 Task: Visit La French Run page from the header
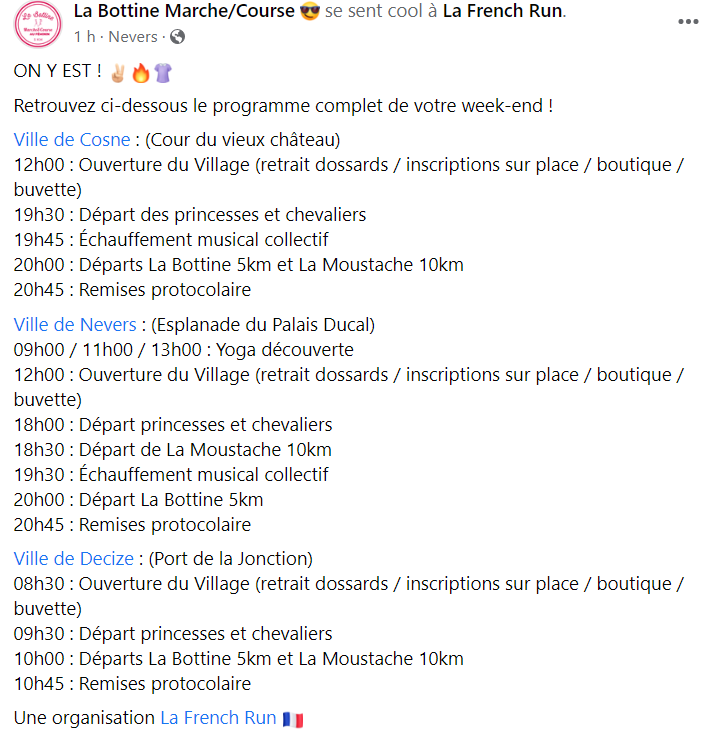(503, 12)
